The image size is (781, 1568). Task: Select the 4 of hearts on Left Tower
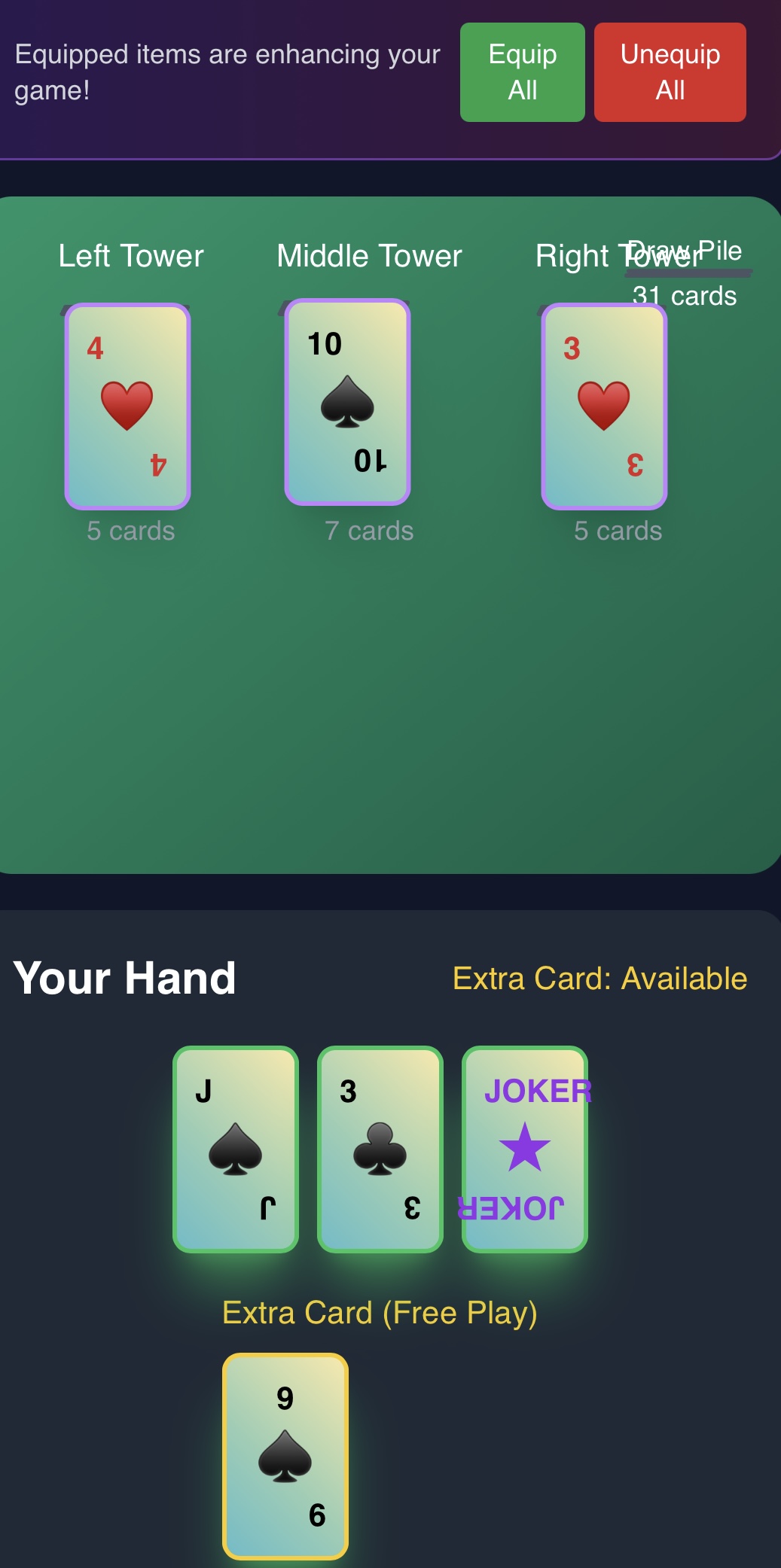pyautogui.click(x=127, y=406)
